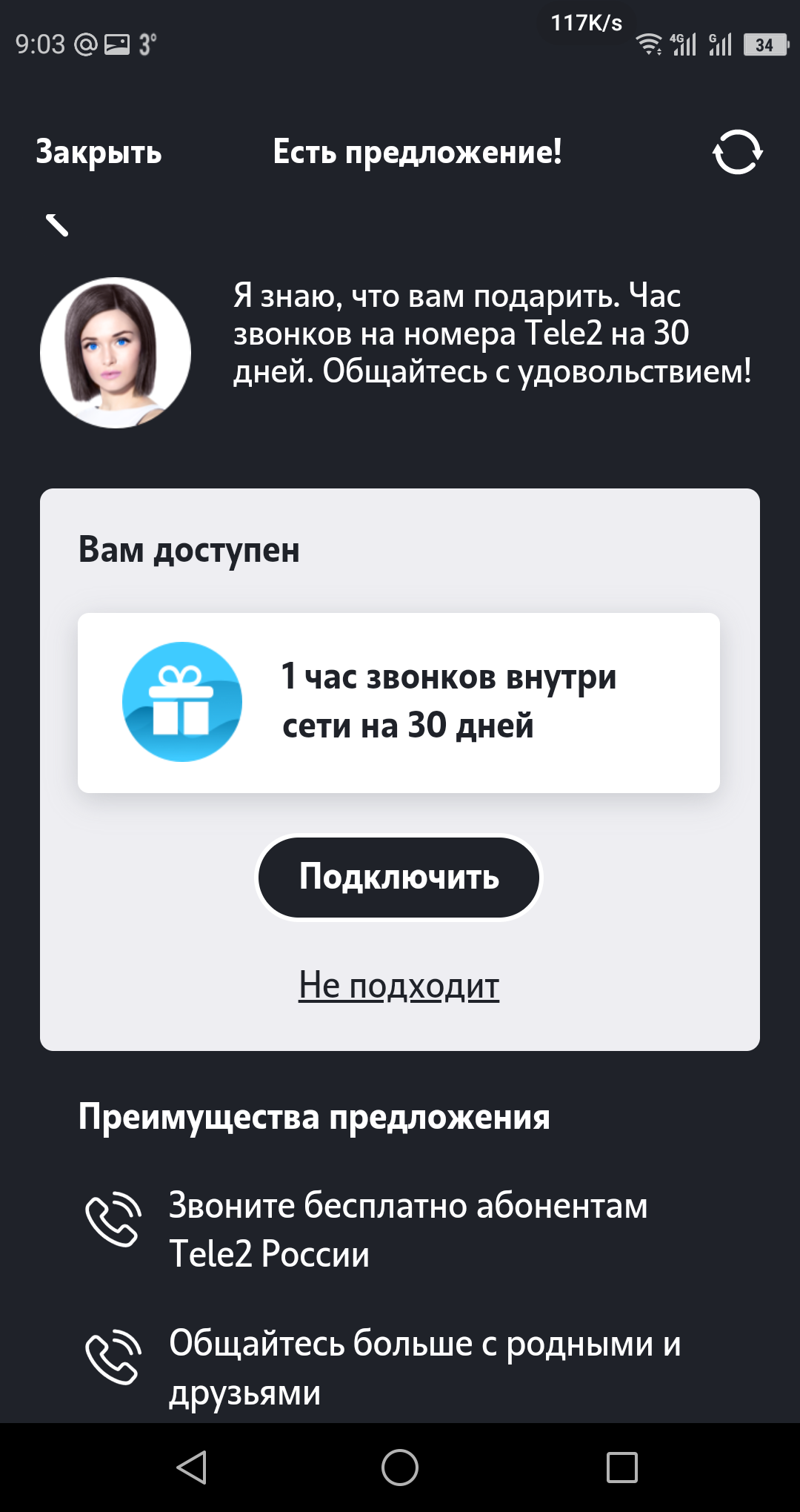Refresh the offer with the circular arrows icon
The width and height of the screenshot is (800, 1512).
pyautogui.click(x=737, y=152)
